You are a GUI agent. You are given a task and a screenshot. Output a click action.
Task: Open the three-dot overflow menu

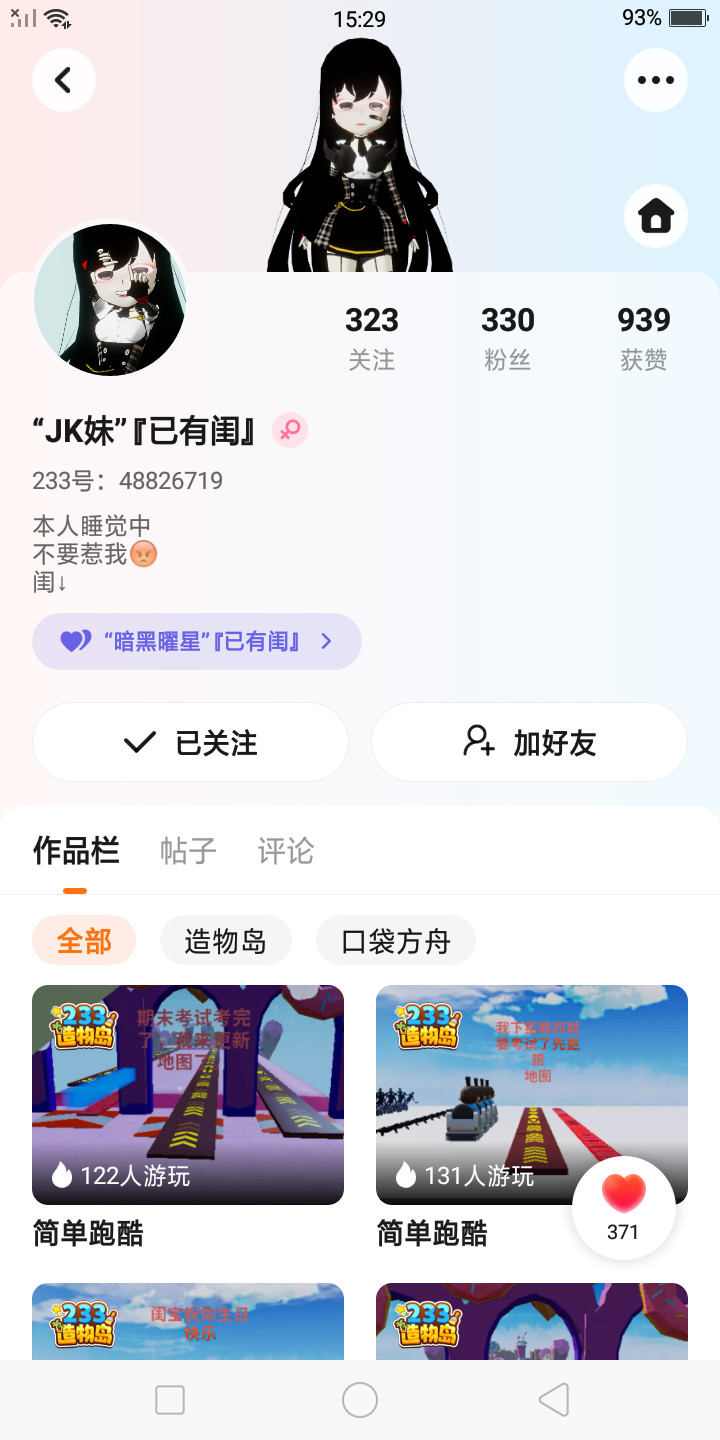655,80
